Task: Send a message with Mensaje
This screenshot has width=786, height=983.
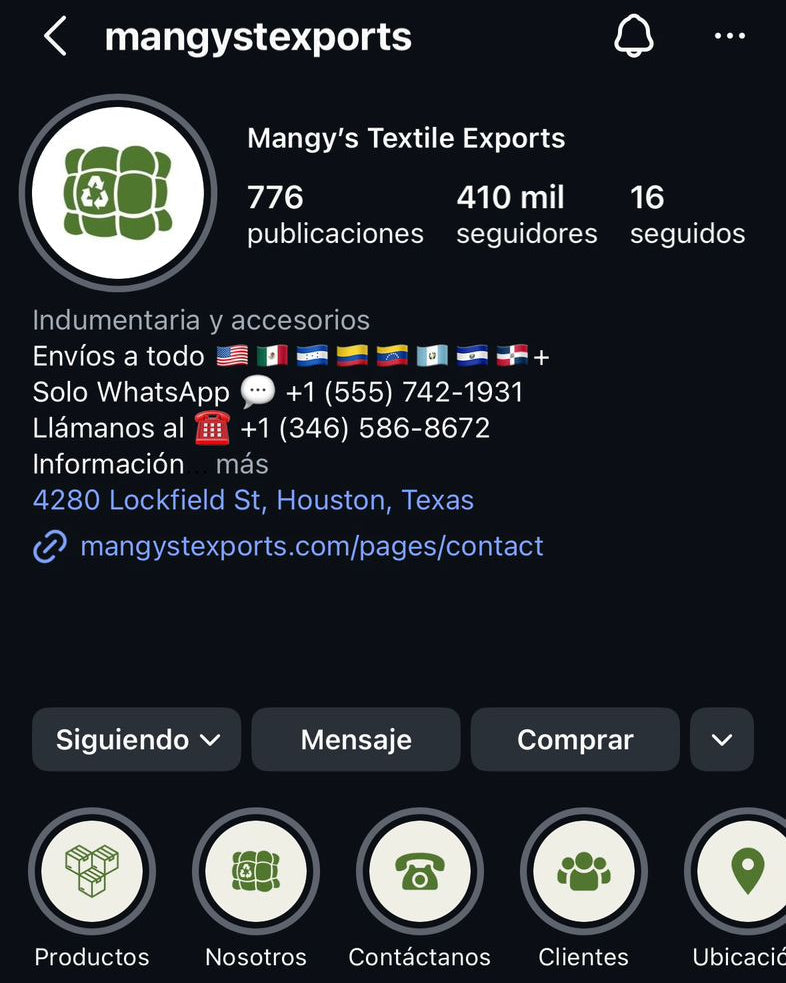Action: [356, 740]
